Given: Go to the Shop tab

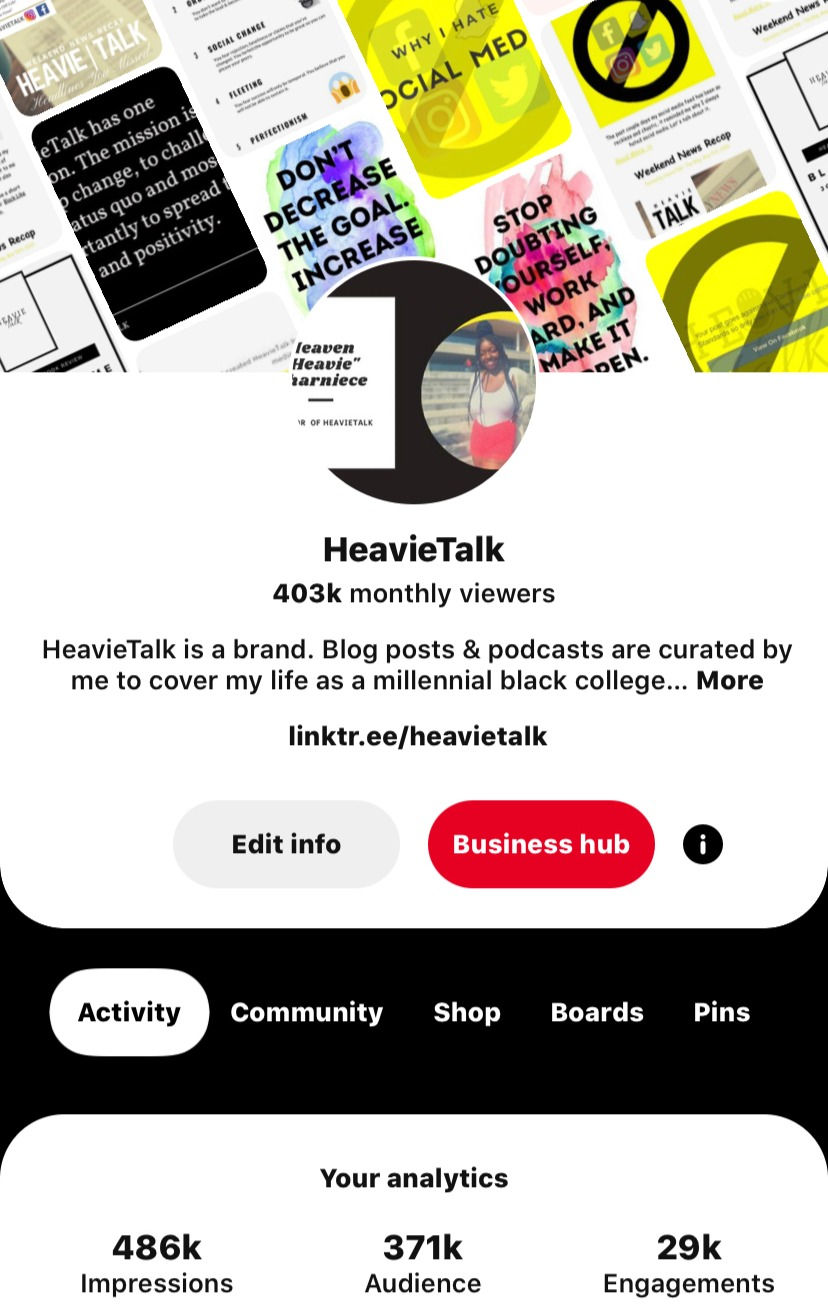Looking at the screenshot, I should (466, 1012).
